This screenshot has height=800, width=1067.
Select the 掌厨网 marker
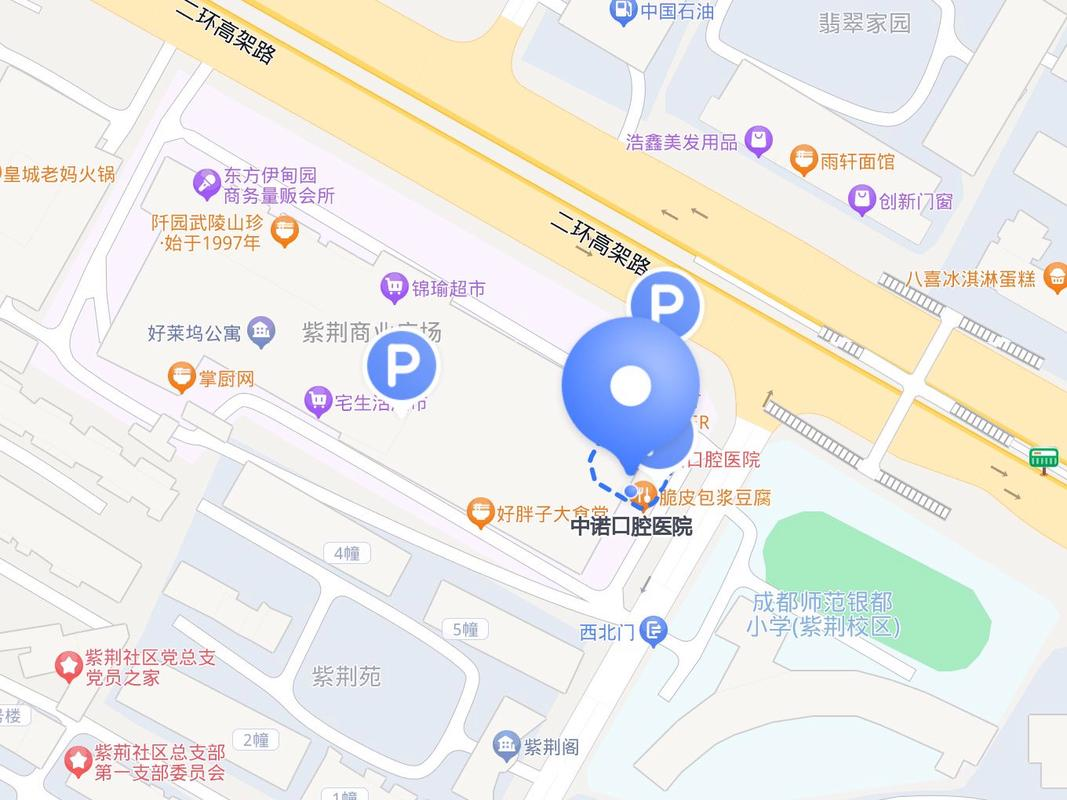pos(181,378)
